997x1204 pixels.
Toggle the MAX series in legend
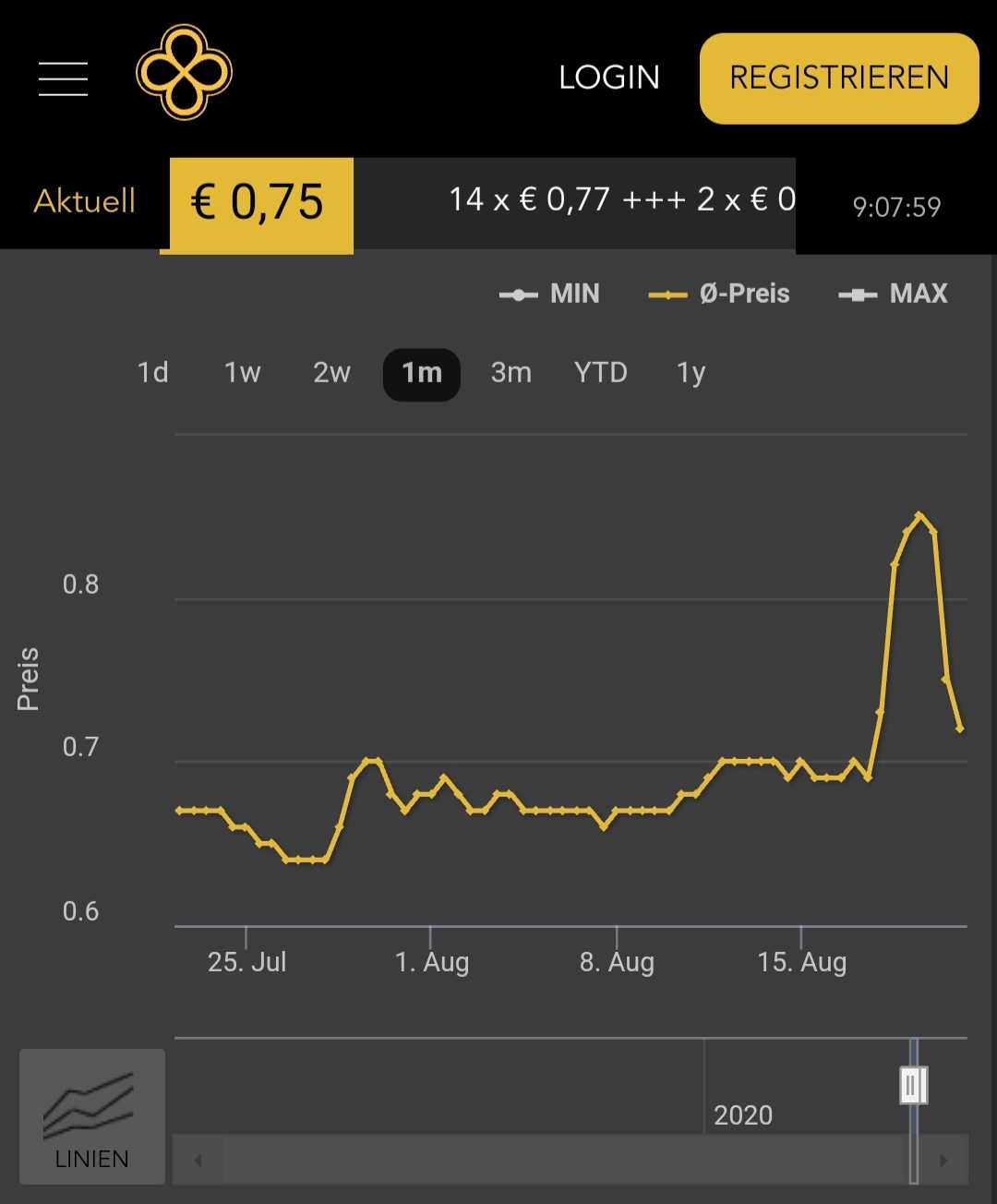(x=894, y=294)
